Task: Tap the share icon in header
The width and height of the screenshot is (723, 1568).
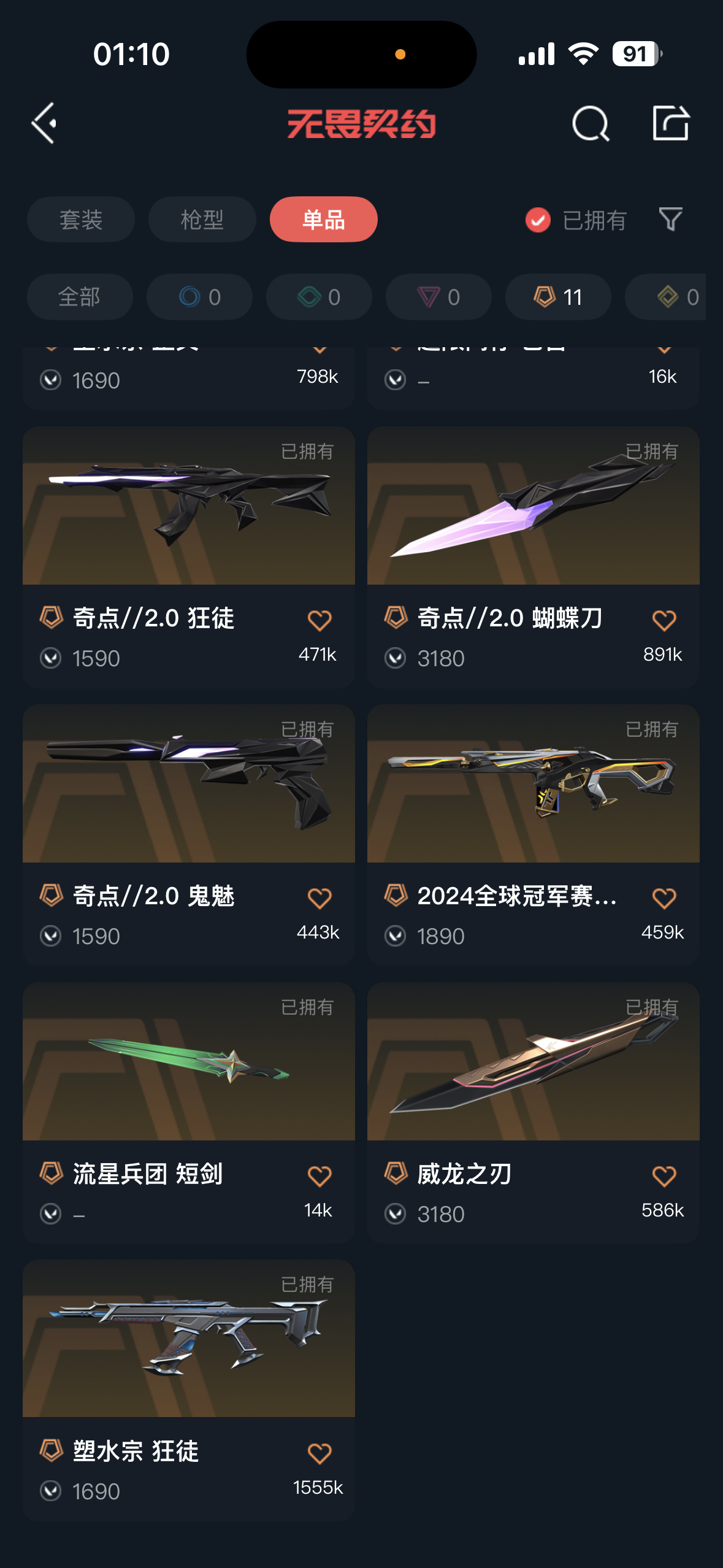Action: (670, 123)
